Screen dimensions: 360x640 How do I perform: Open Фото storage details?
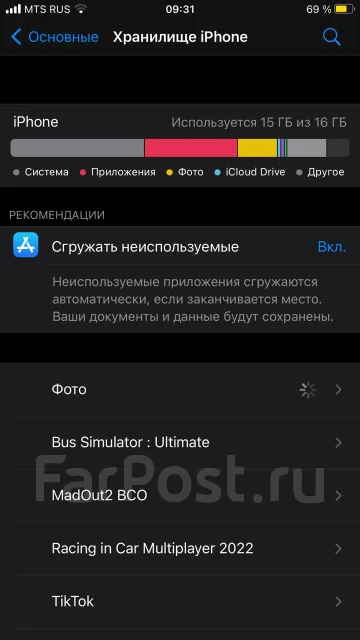click(x=180, y=390)
